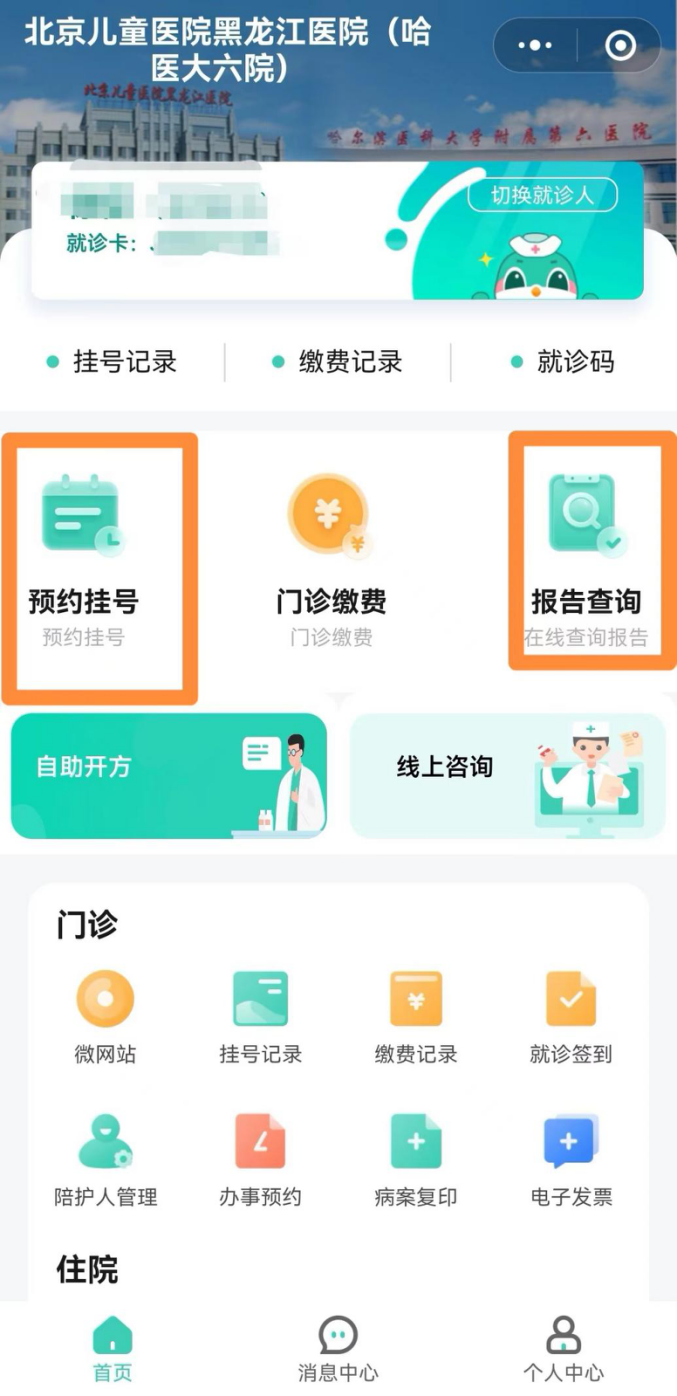The height and width of the screenshot is (1396, 677).
Task: Open 微网站 in the 门诊 section
Action: 105,1016
